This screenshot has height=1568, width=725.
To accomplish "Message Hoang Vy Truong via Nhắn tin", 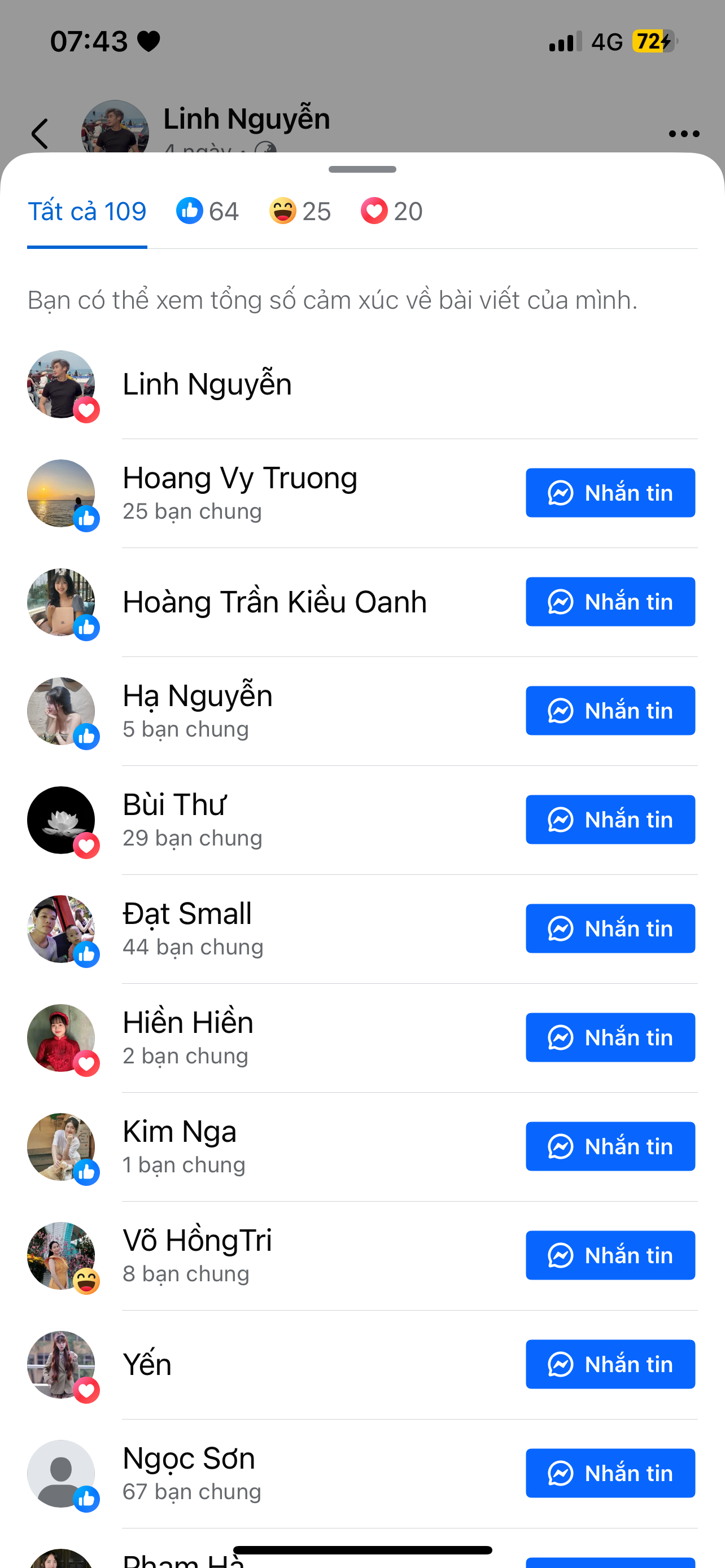I will coord(610,493).
